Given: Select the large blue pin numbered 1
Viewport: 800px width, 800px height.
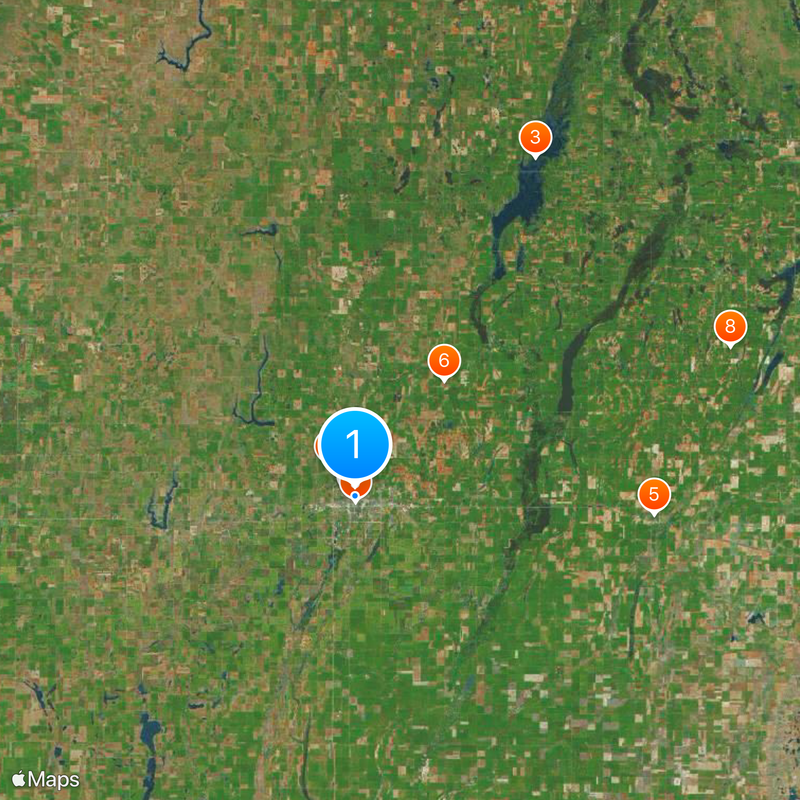Looking at the screenshot, I should (354, 443).
